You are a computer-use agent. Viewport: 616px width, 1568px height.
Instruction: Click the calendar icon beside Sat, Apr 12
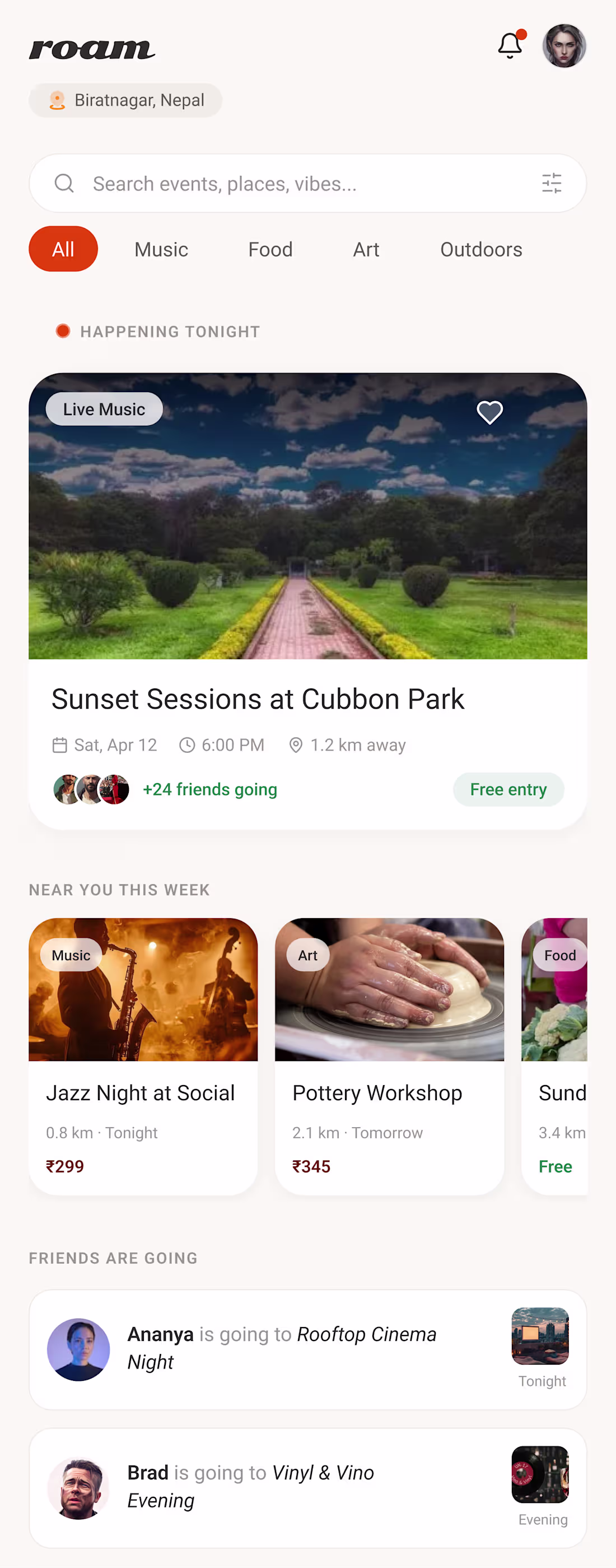(60, 745)
